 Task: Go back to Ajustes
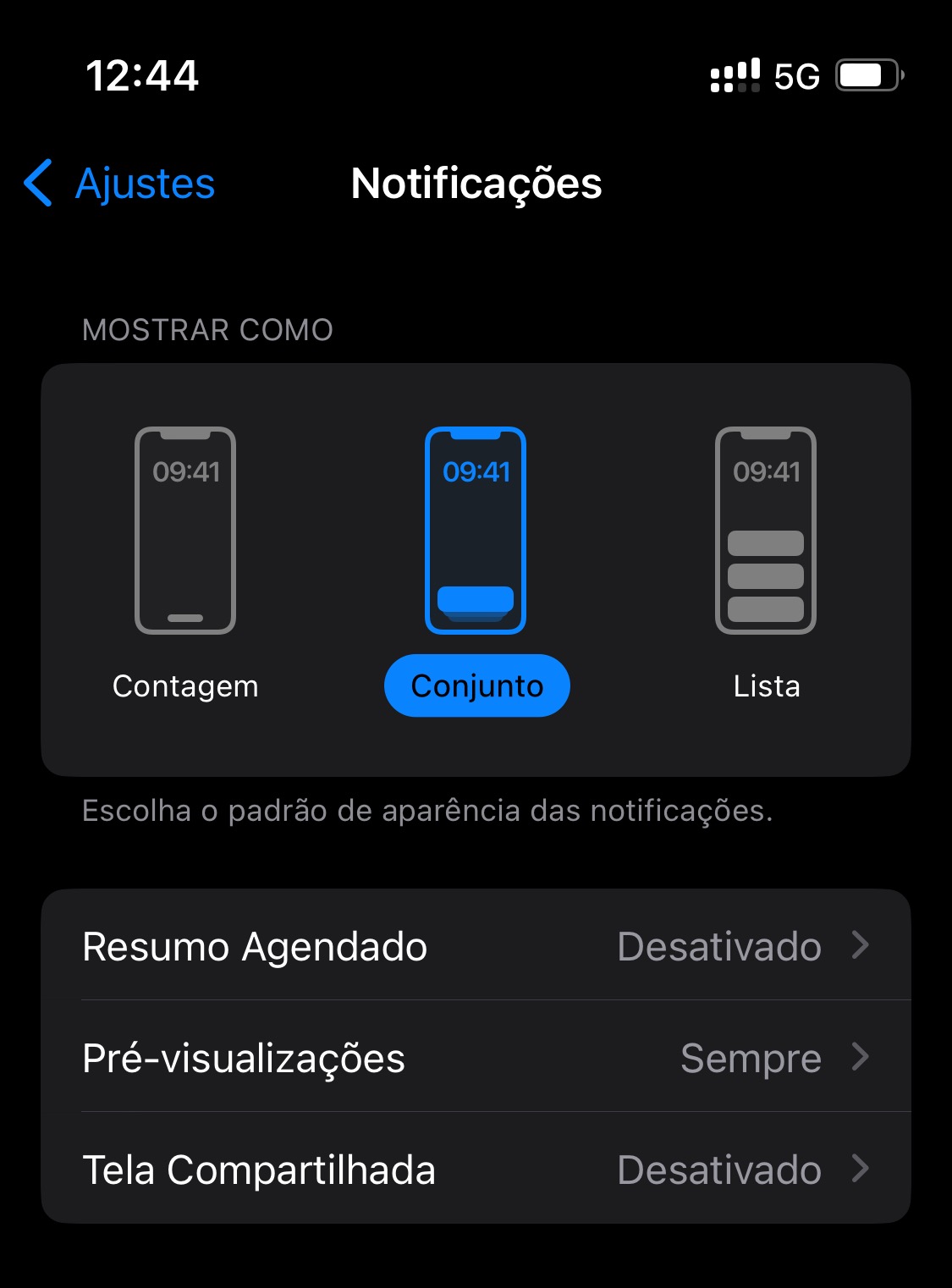tap(120, 184)
